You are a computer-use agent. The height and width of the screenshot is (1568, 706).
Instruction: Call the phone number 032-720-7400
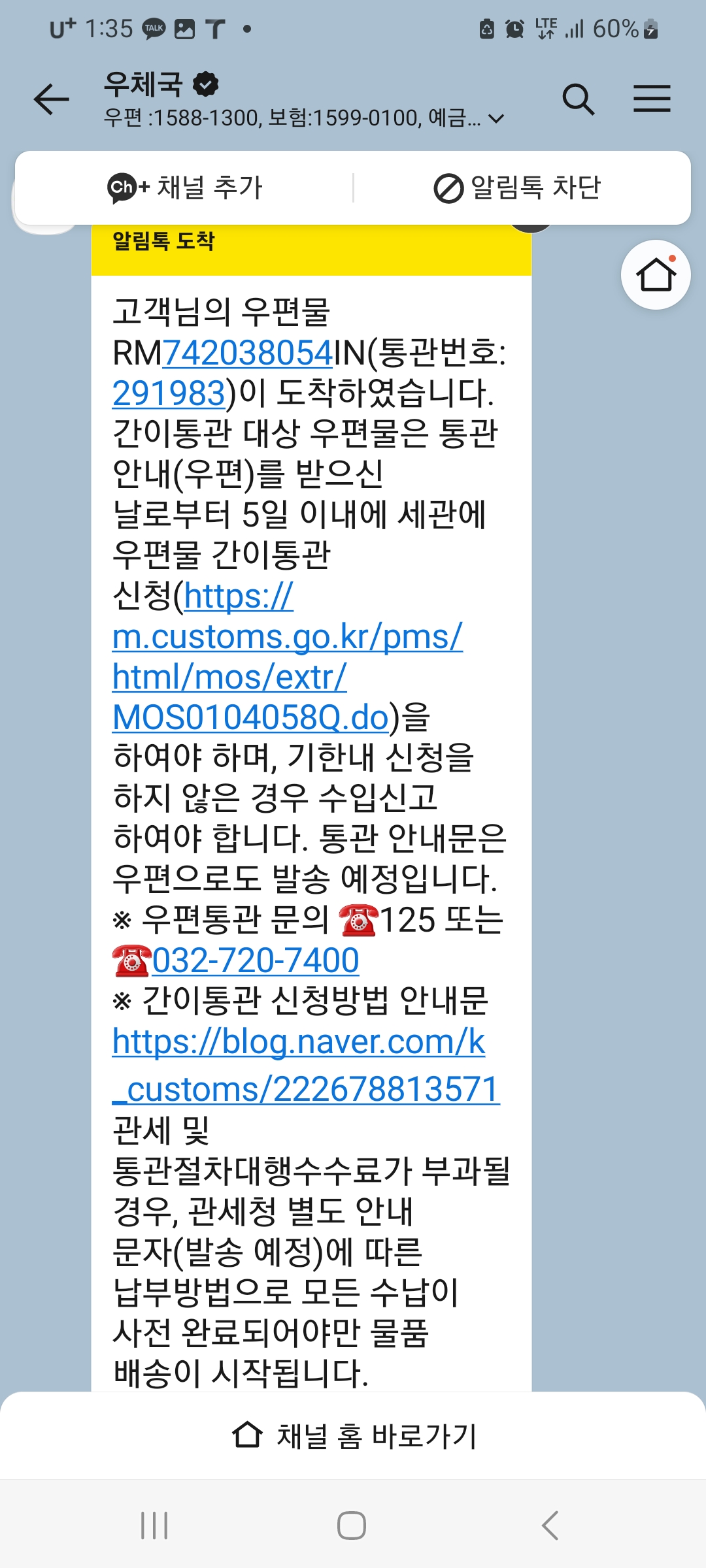(x=255, y=961)
